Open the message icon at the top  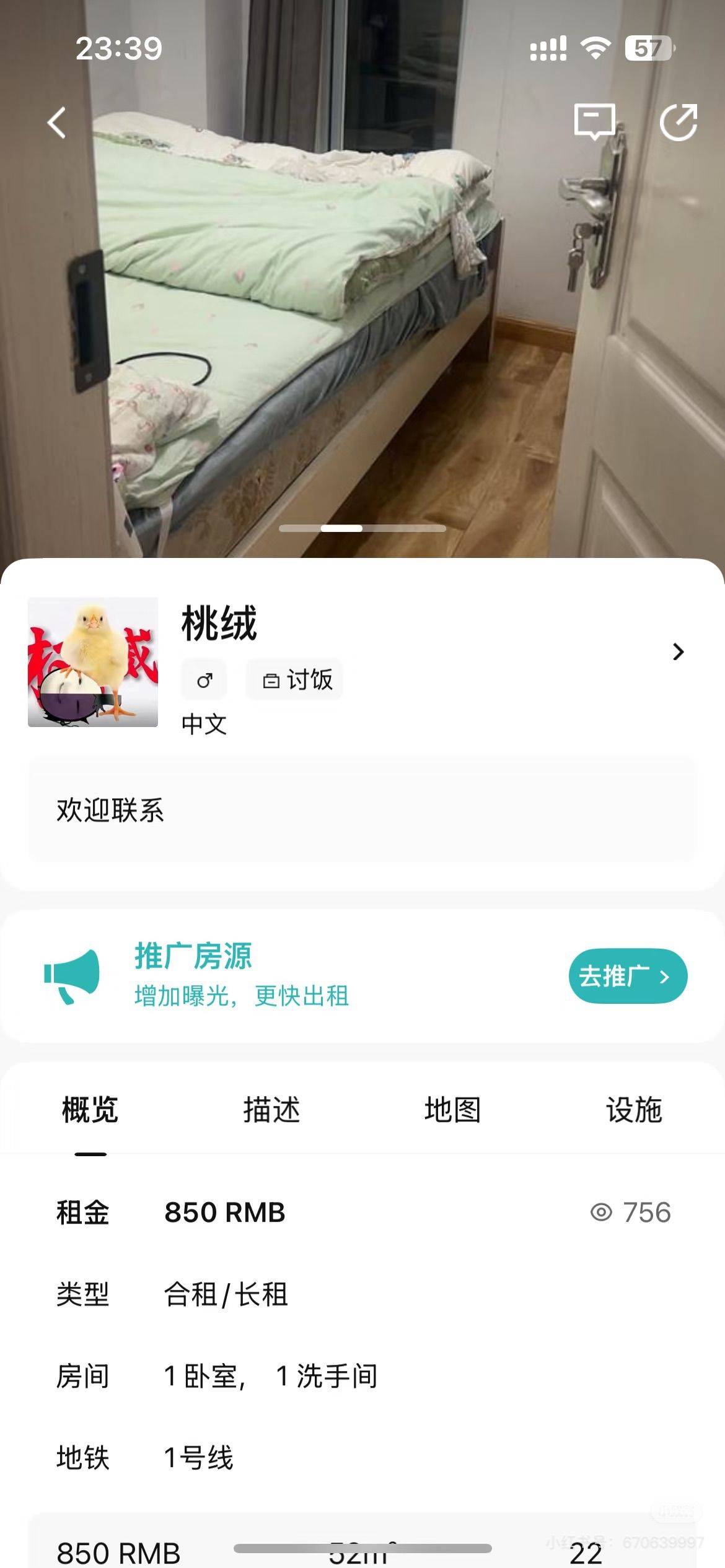(x=594, y=121)
